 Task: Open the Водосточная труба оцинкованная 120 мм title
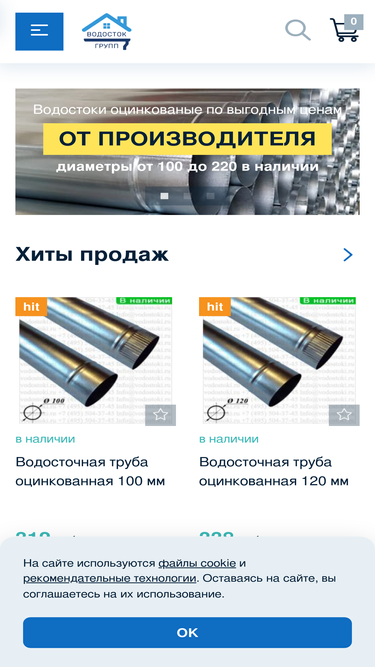[x=274, y=472]
